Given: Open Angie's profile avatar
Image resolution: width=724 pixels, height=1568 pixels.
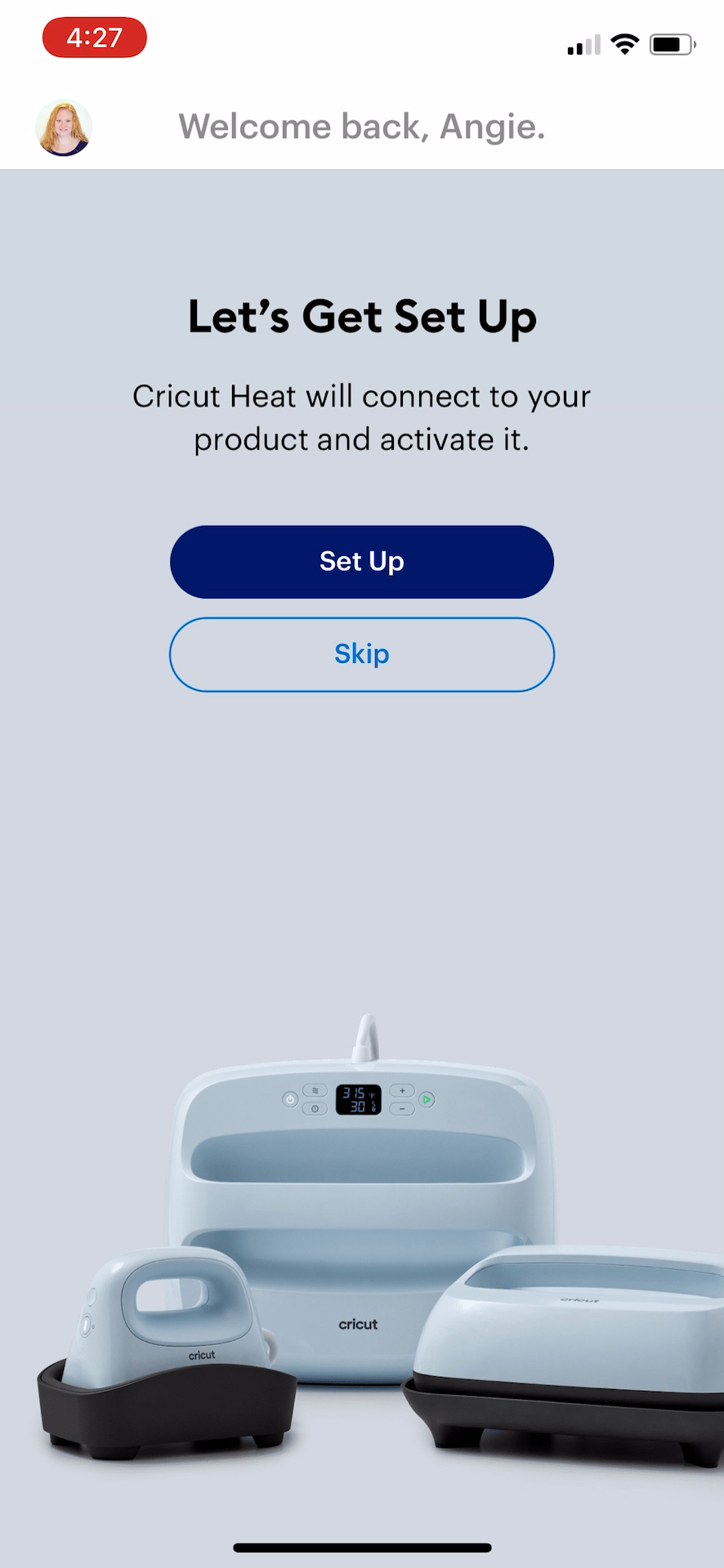Looking at the screenshot, I should pos(64,127).
